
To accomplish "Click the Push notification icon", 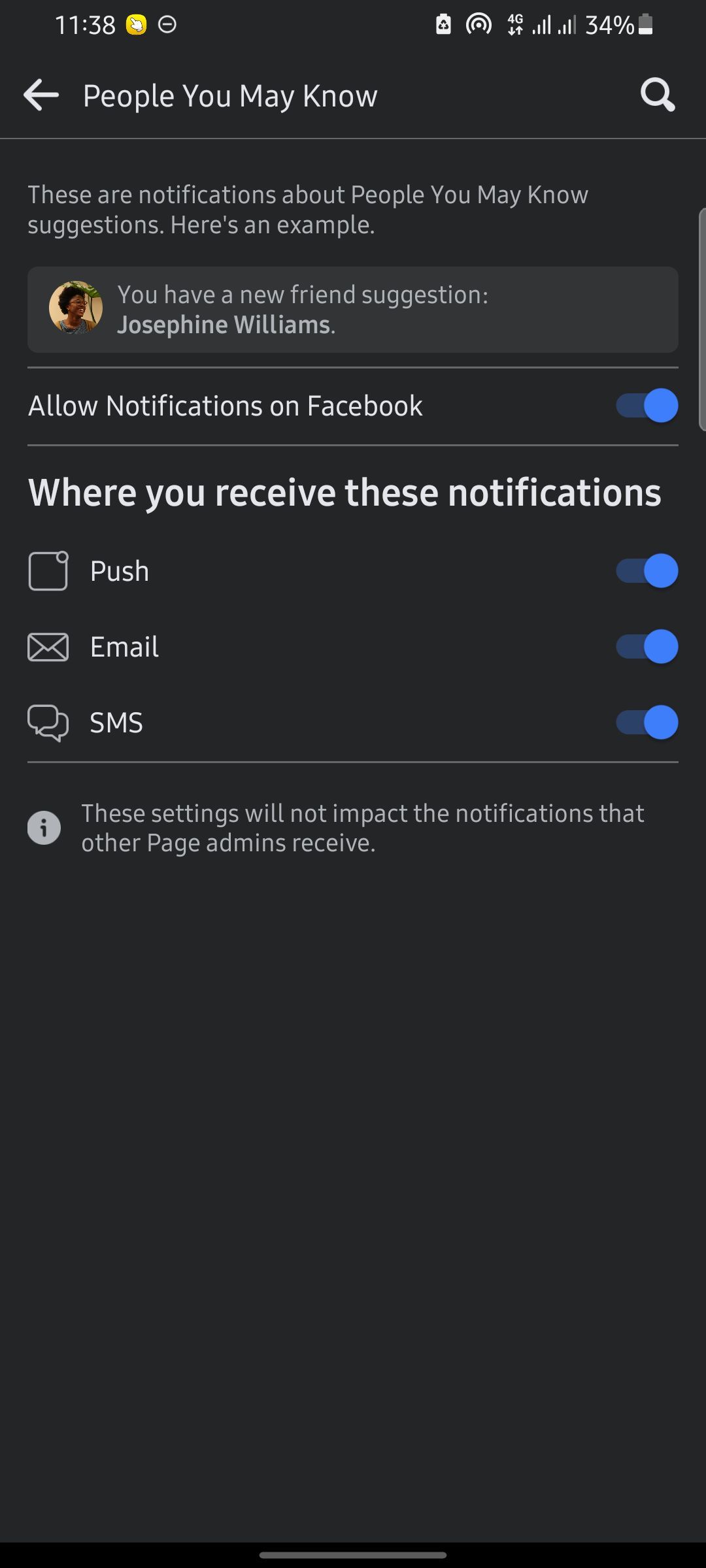I will coord(48,570).
